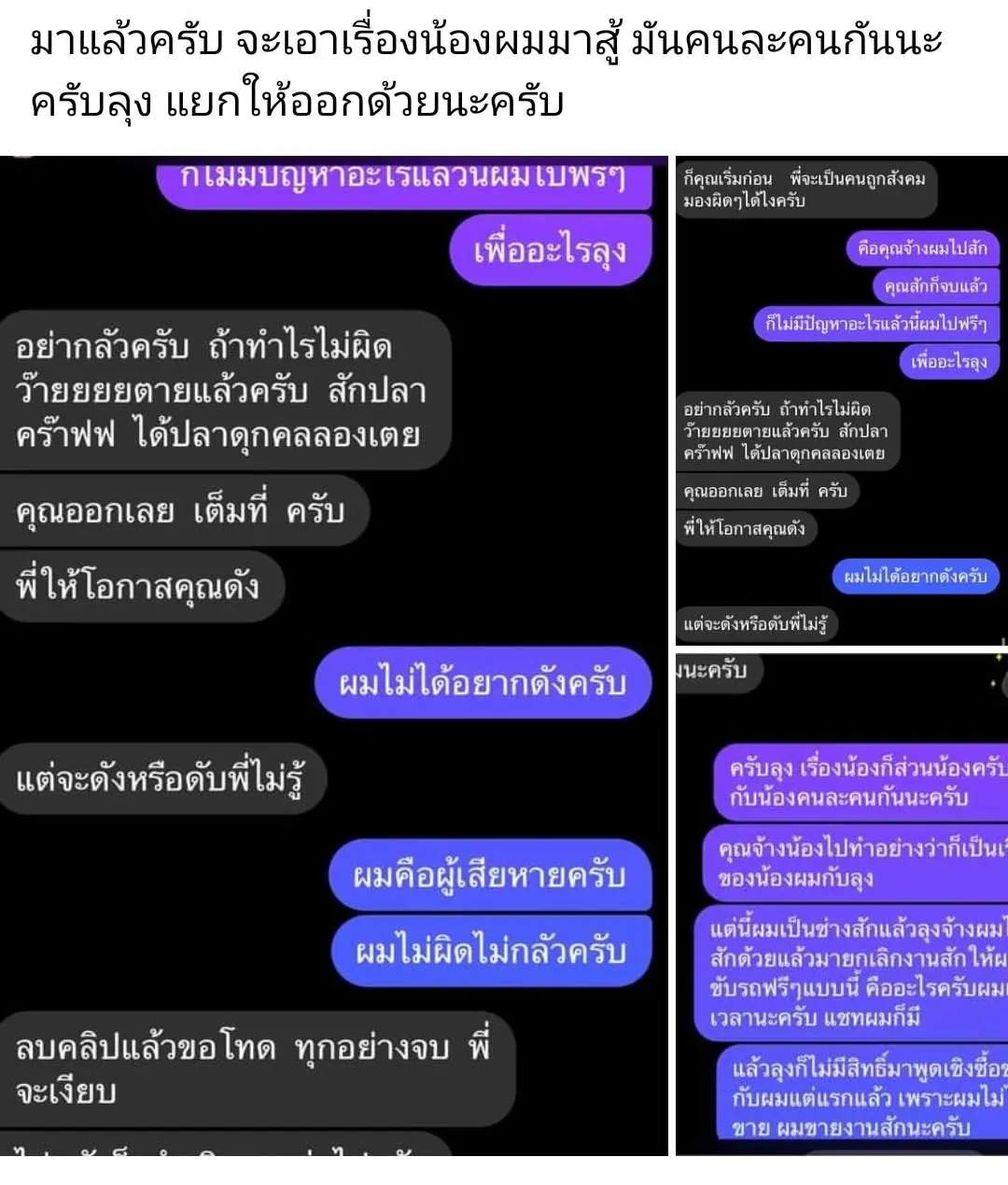Viewport: 1008px width, 1185px height.
Task: Open the large chat screenshot on the left
Action: 333,655
